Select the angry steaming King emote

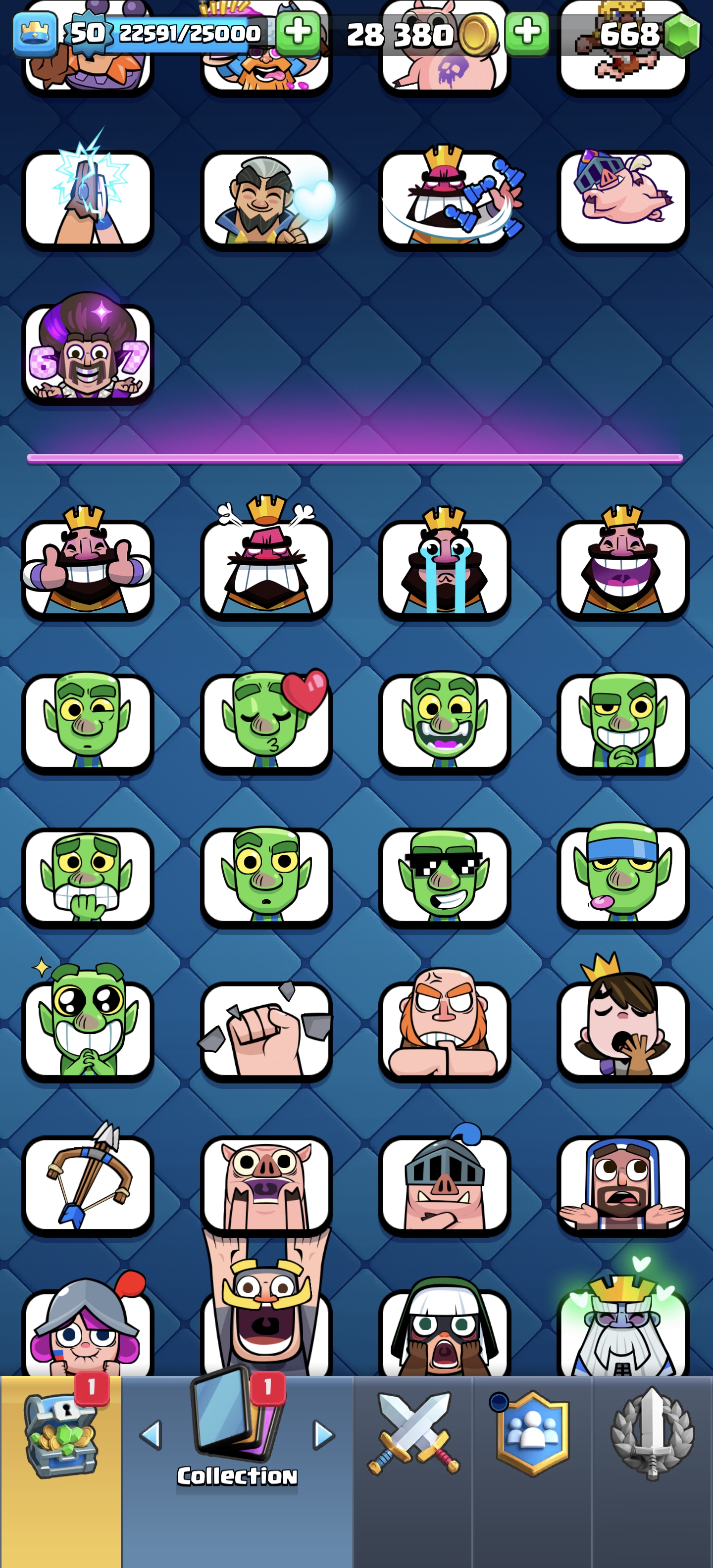pyautogui.click(x=266, y=569)
